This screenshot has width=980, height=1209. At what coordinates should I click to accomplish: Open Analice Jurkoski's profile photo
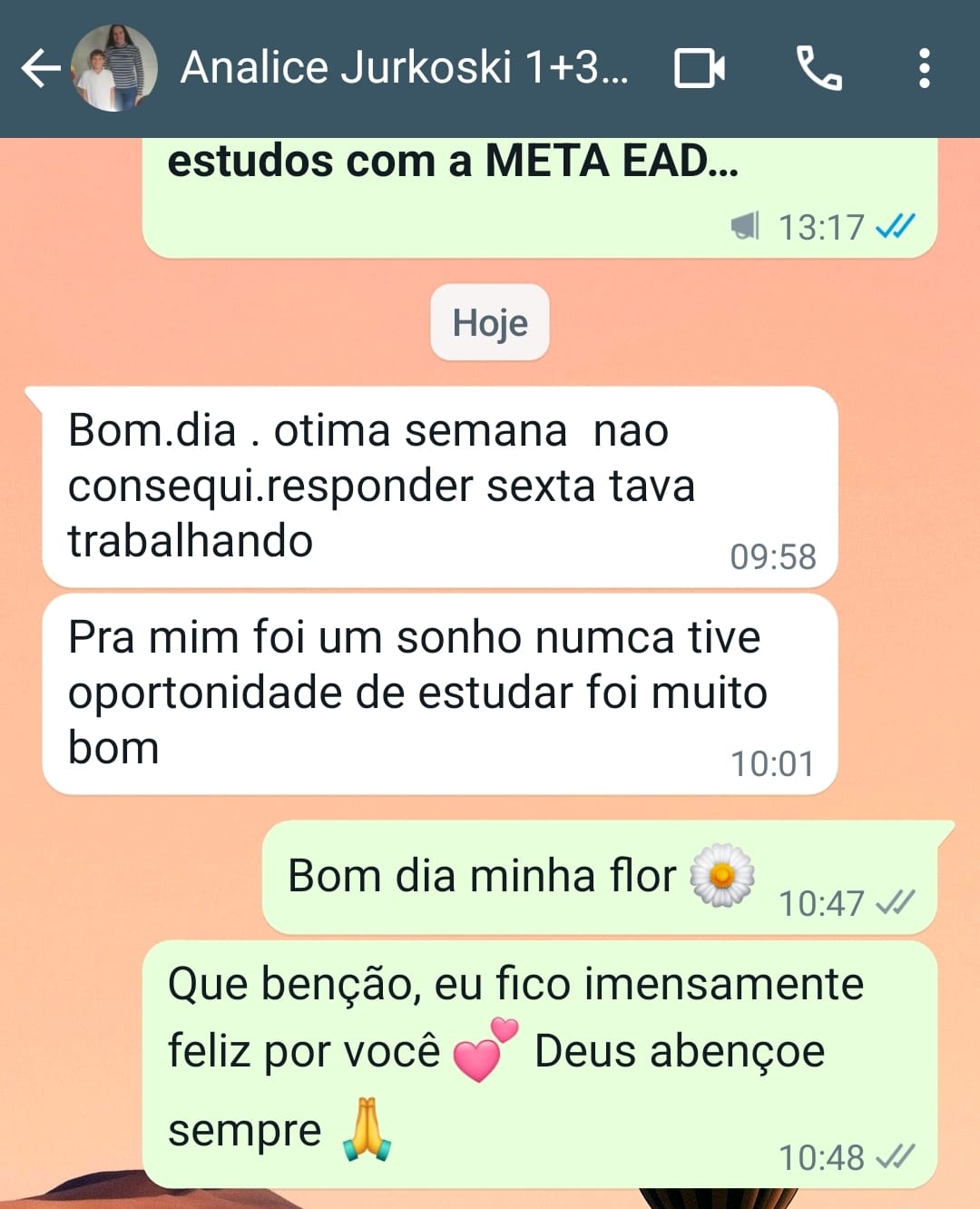point(114,69)
